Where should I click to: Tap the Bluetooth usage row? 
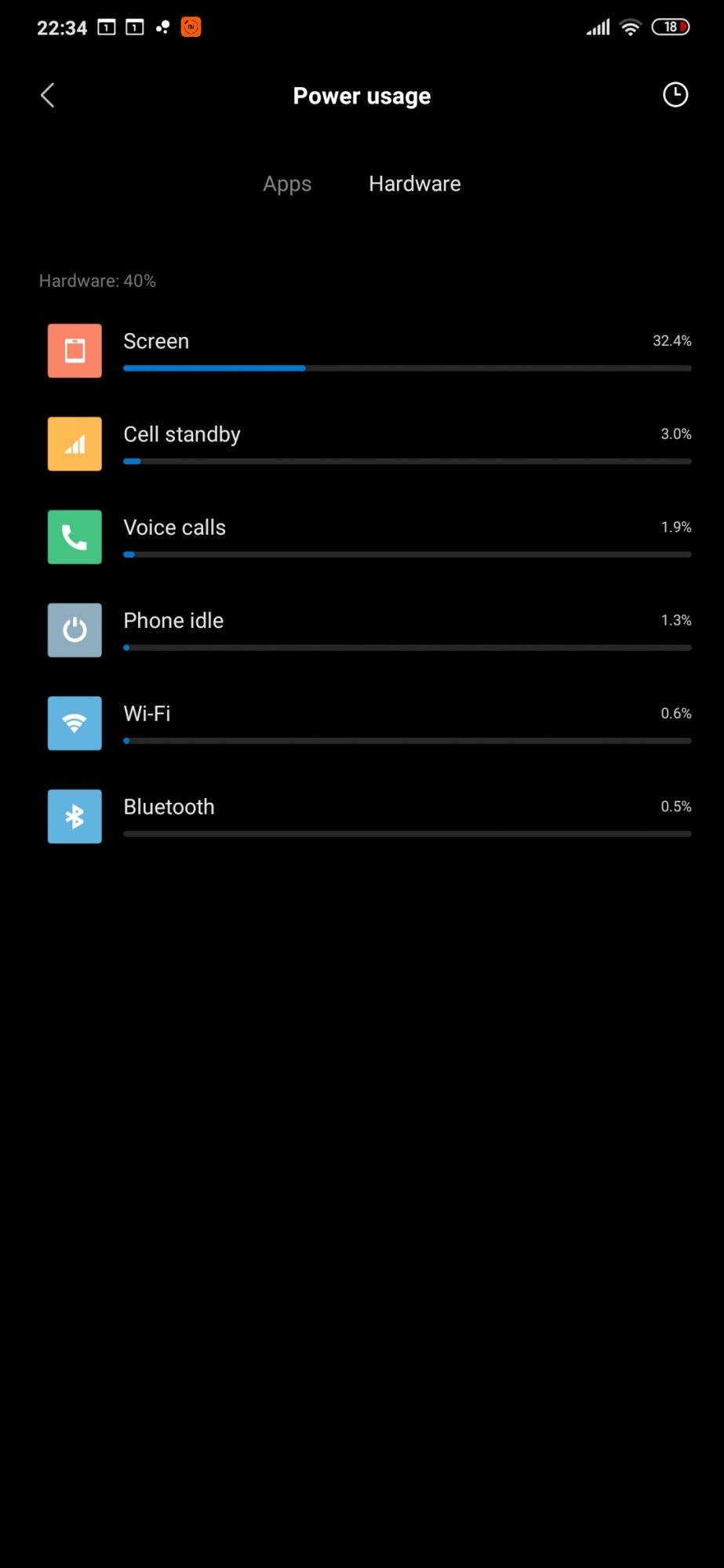click(x=369, y=816)
